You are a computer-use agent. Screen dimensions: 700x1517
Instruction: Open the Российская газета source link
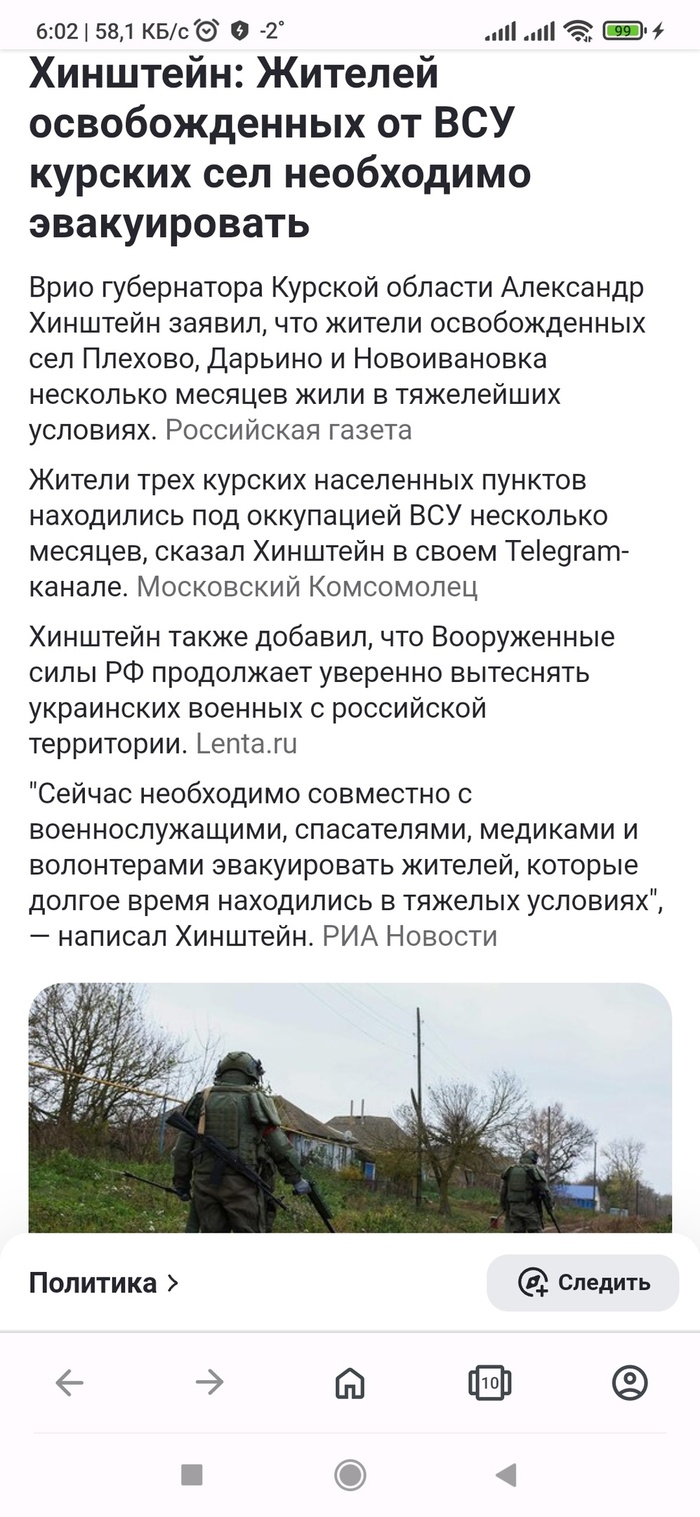pyautogui.click(x=288, y=430)
